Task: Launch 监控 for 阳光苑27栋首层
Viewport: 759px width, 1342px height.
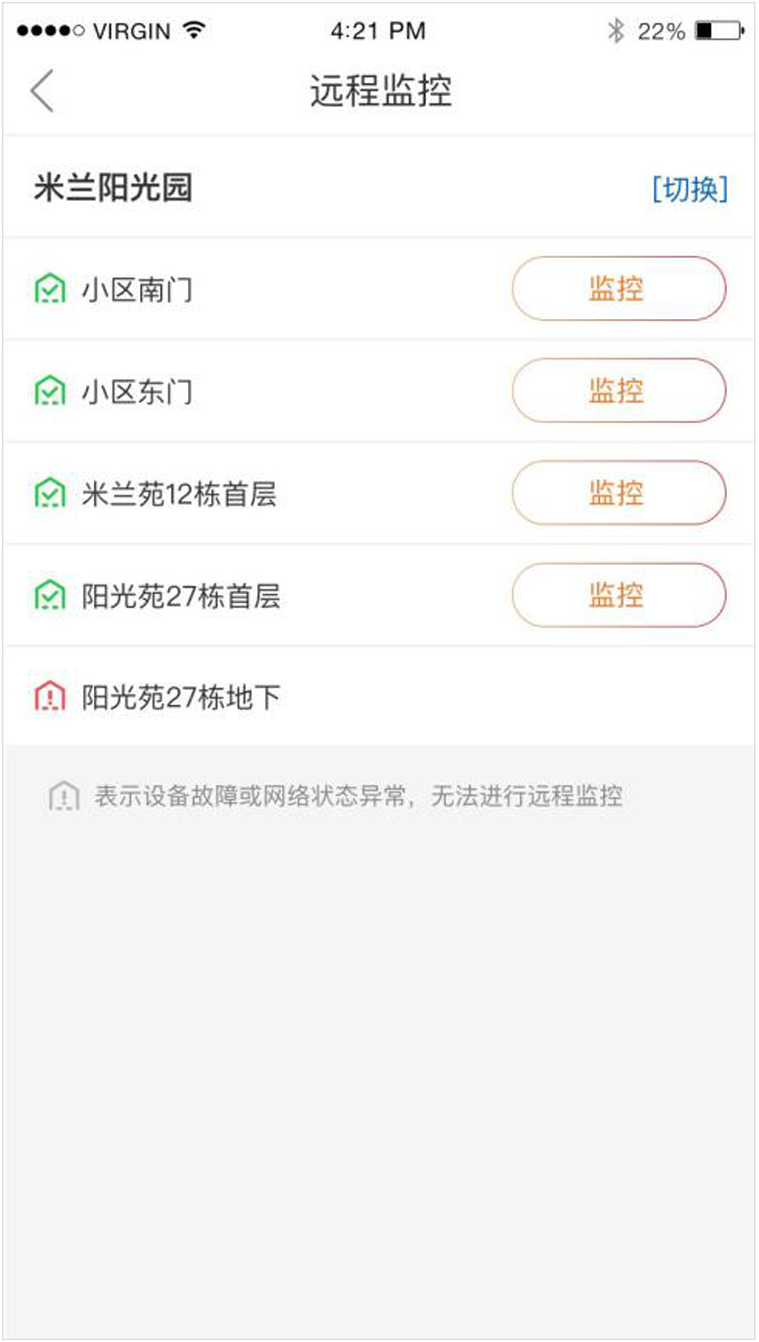Action: click(618, 596)
